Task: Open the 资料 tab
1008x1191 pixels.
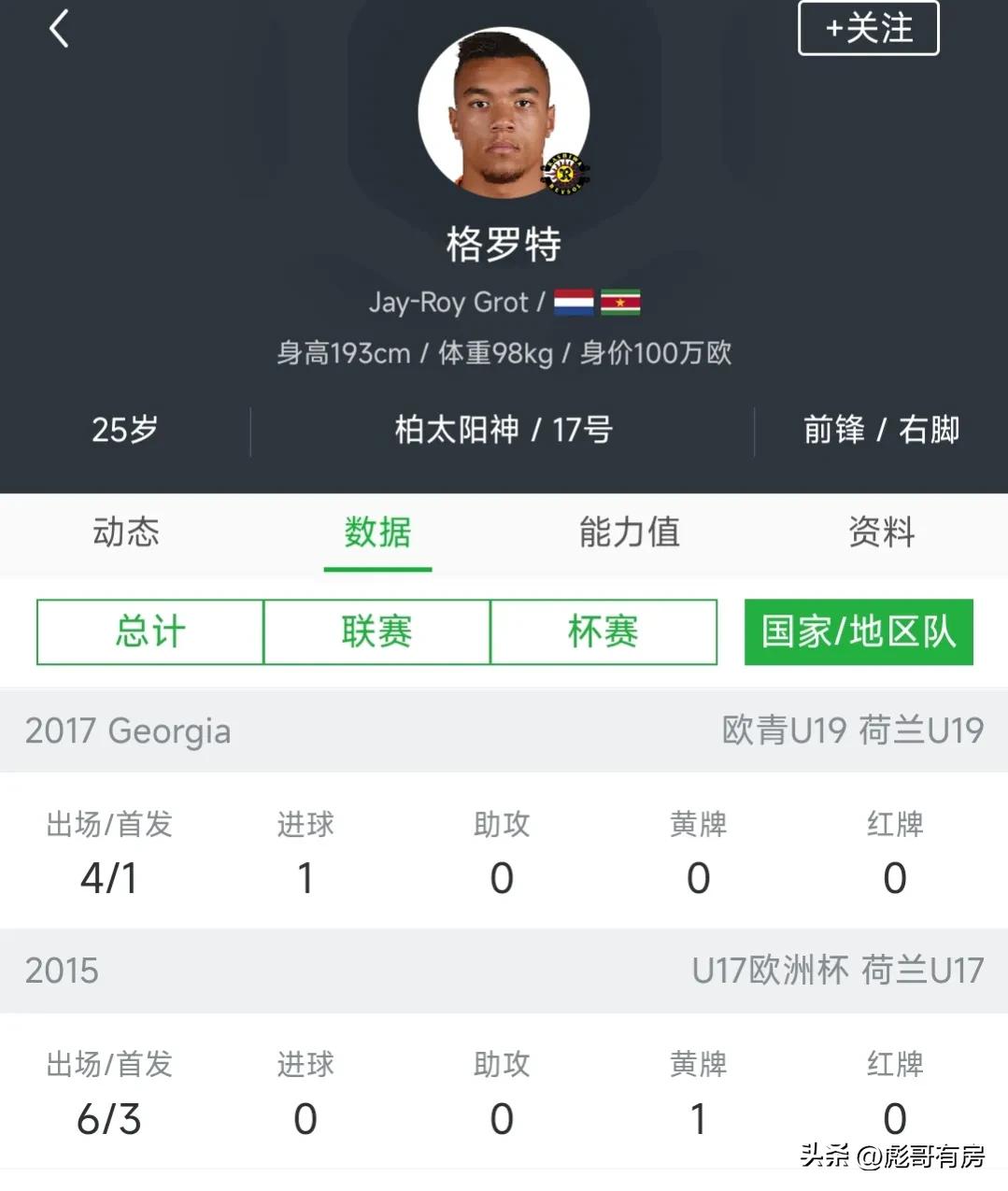Action: (881, 534)
